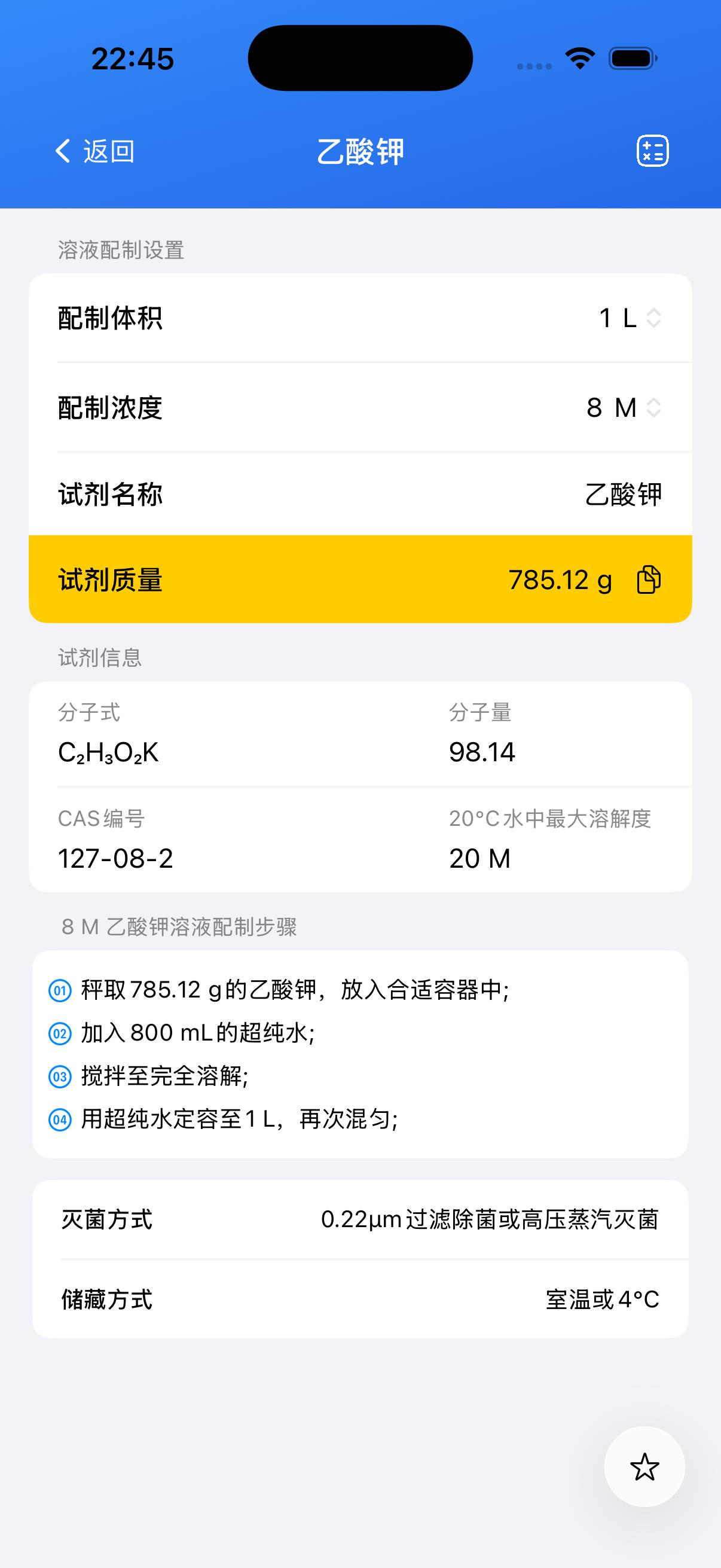The height and width of the screenshot is (1568, 721).
Task: Select the molecular weight 98.14 value
Action: click(x=481, y=752)
